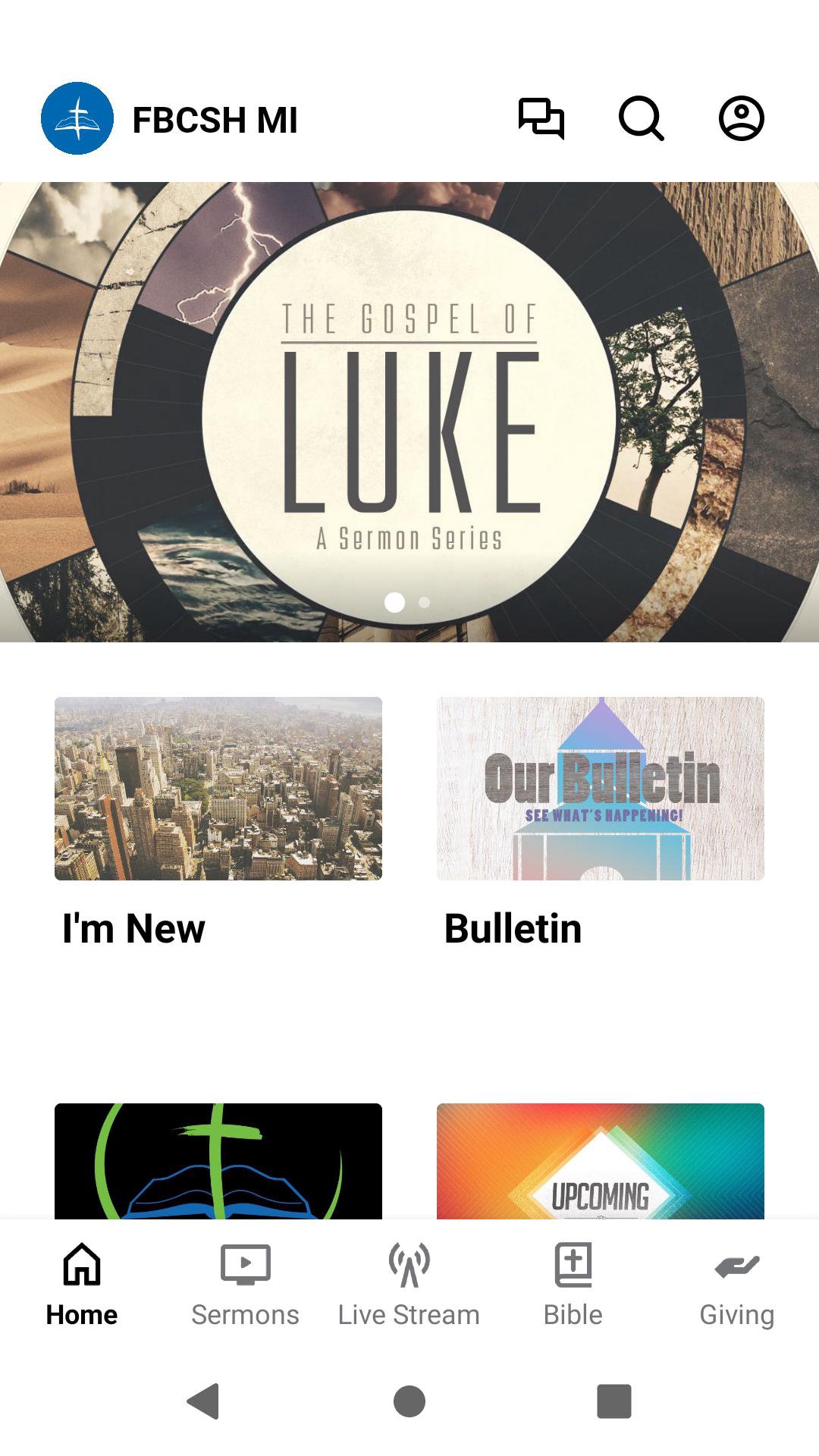The height and width of the screenshot is (1456, 819).
Task: Open the user profile icon
Action: point(741,119)
